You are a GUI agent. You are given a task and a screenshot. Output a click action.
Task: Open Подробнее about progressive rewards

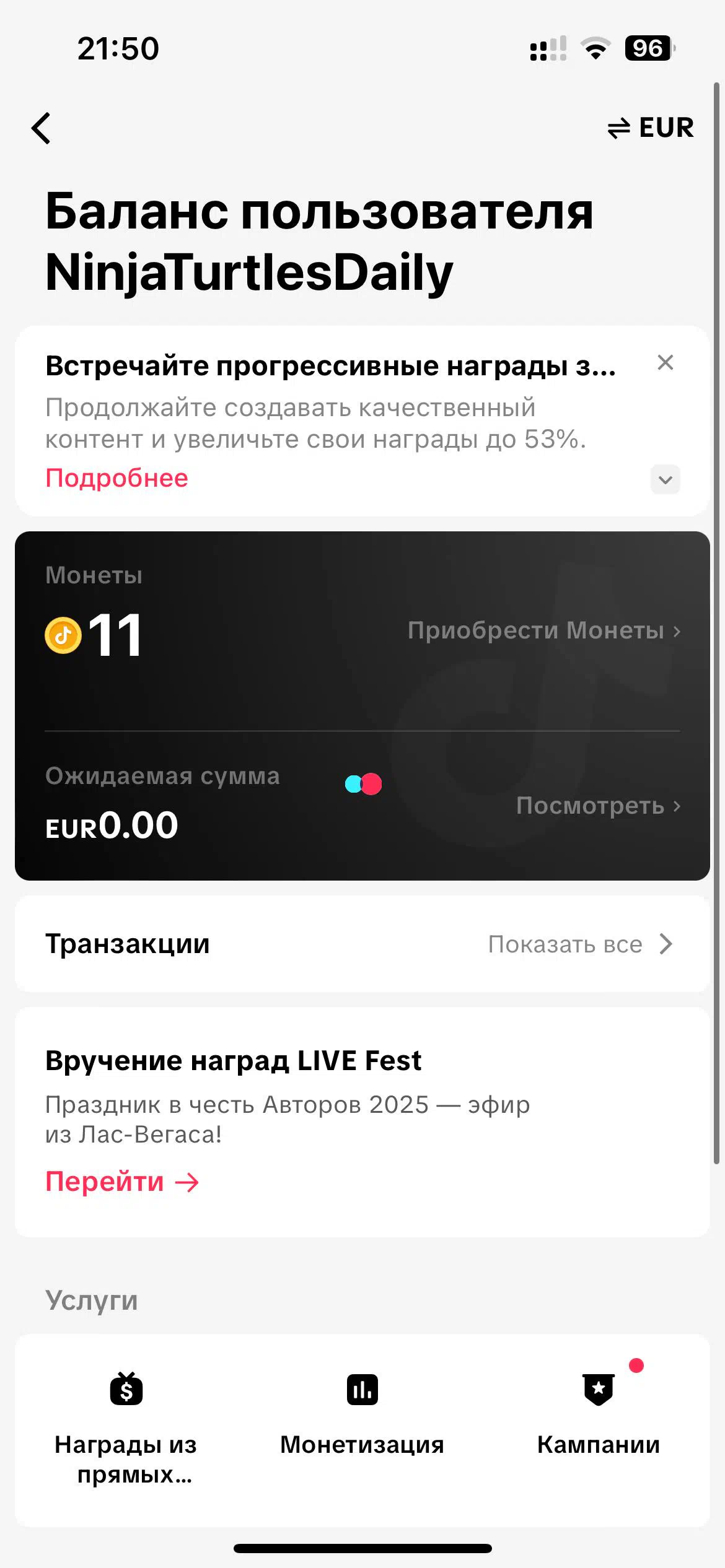(116, 478)
